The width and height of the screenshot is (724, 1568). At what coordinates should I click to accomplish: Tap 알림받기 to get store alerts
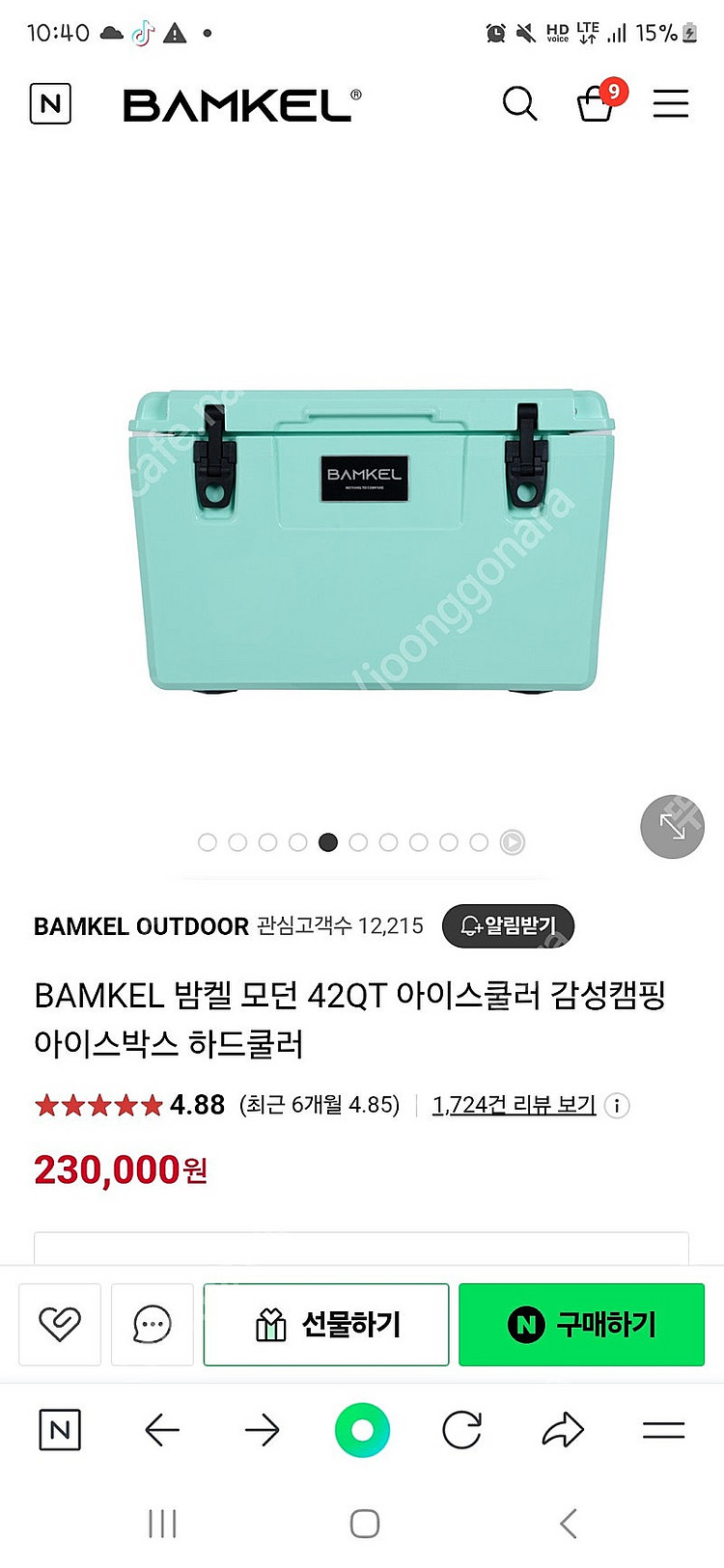(508, 926)
